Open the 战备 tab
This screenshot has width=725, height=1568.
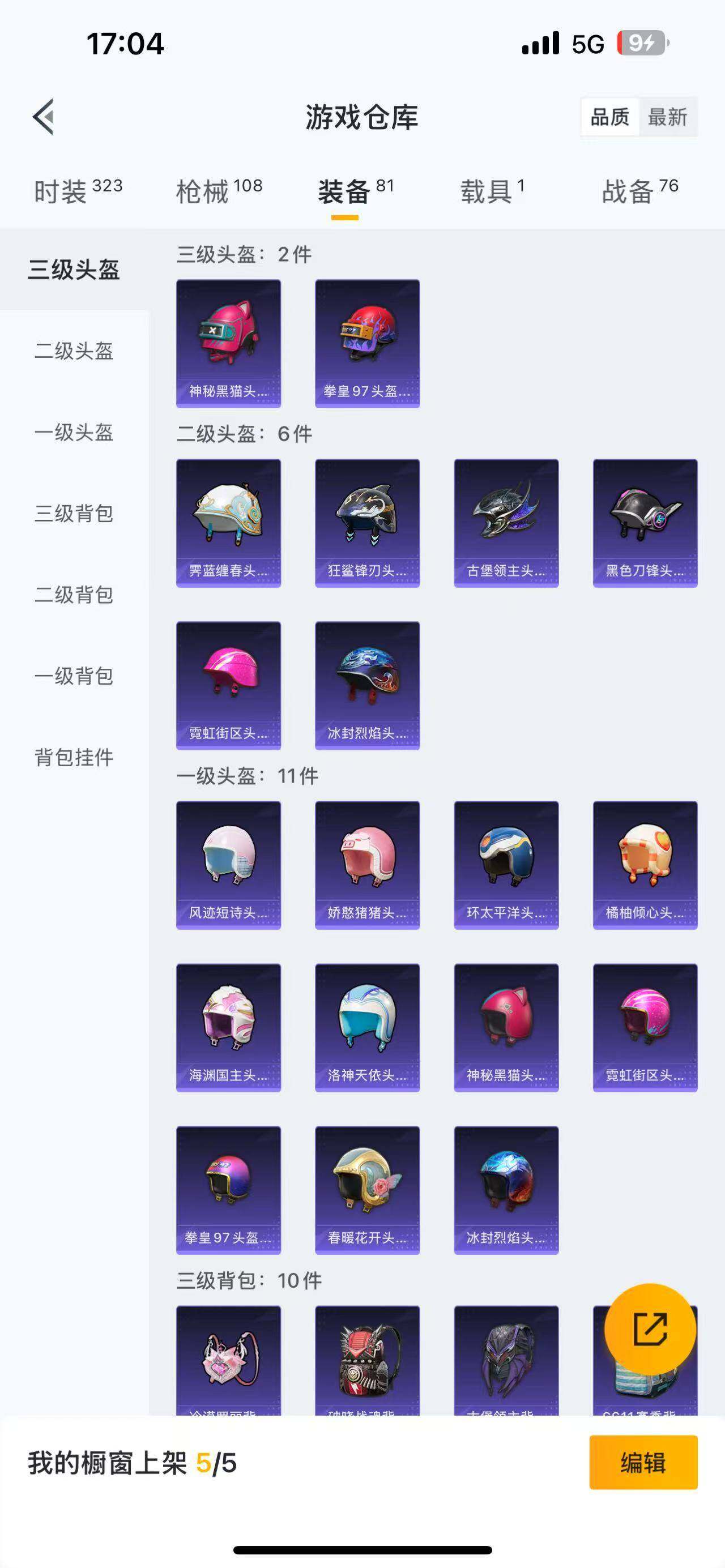pyautogui.click(x=639, y=191)
